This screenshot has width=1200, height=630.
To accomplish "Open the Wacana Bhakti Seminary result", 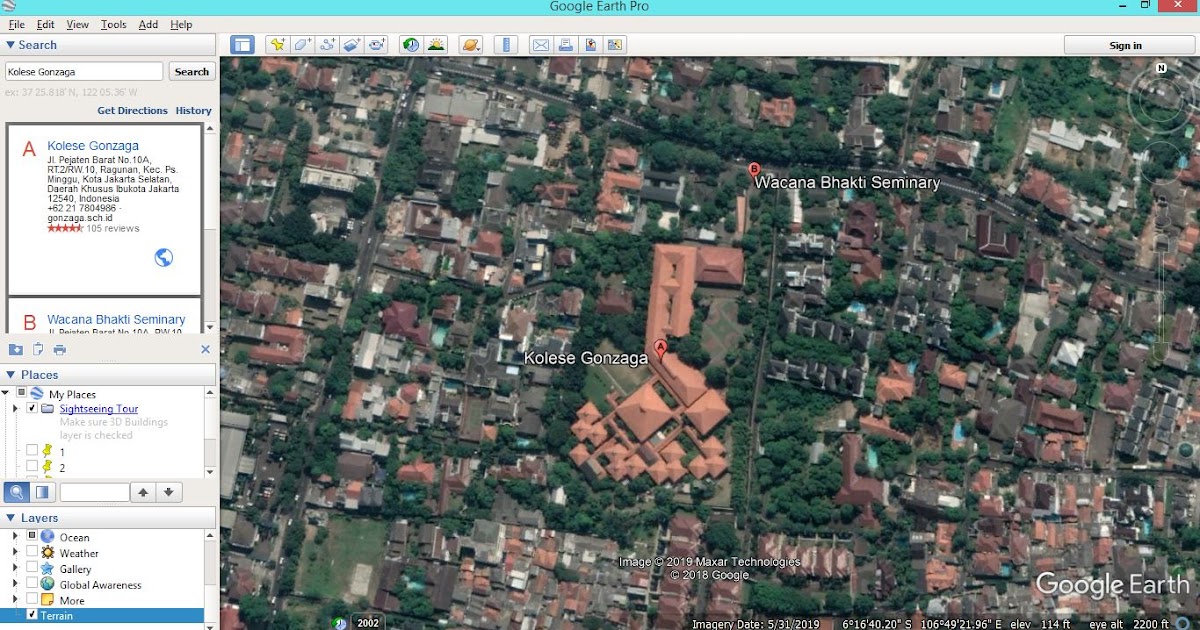I will coord(116,320).
